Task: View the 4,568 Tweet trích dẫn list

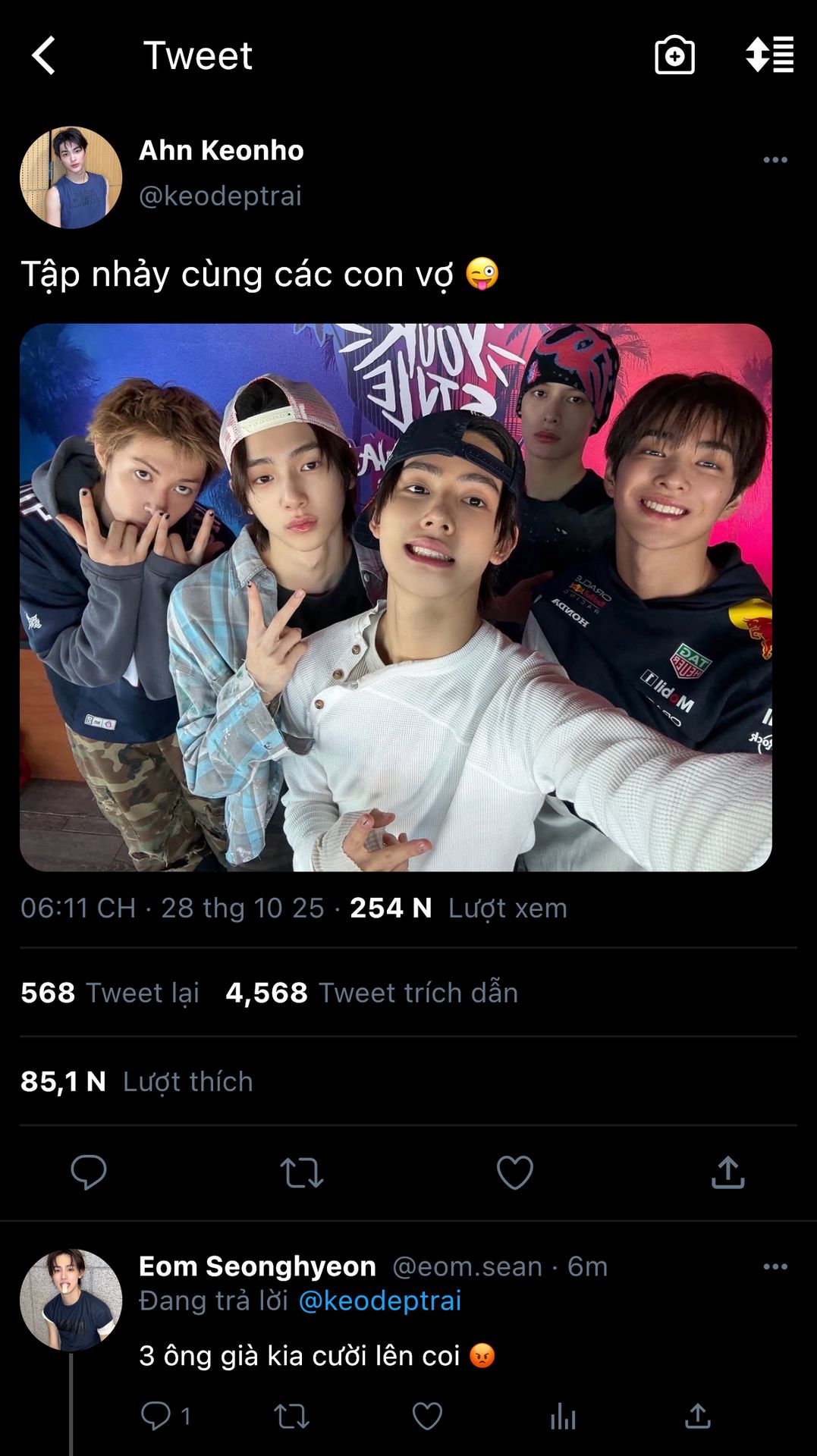Action: click(372, 993)
